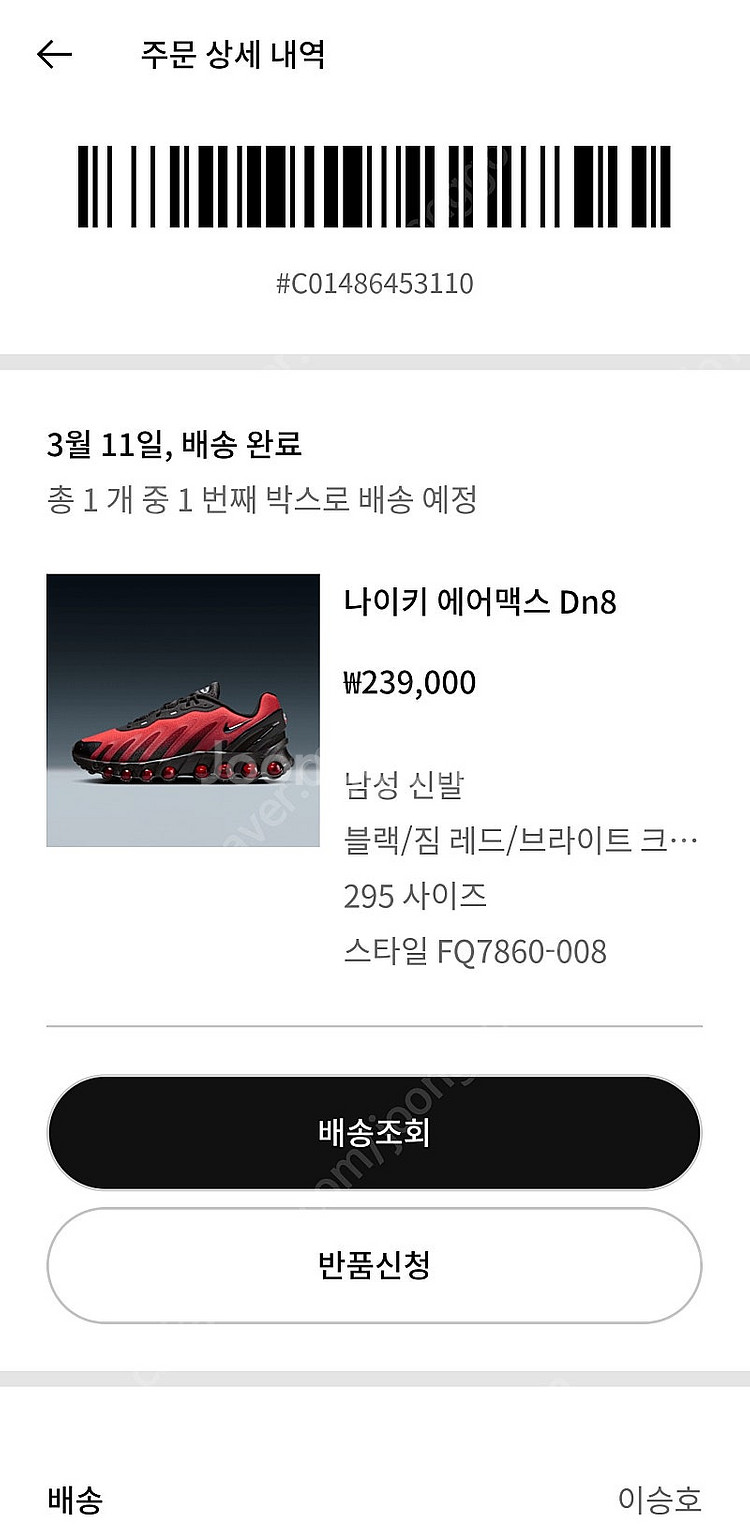Image resolution: width=750 pixels, height=1537 pixels.
Task: Open the product page via 나이키 에어맥스 Dn8
Action: 482,603
